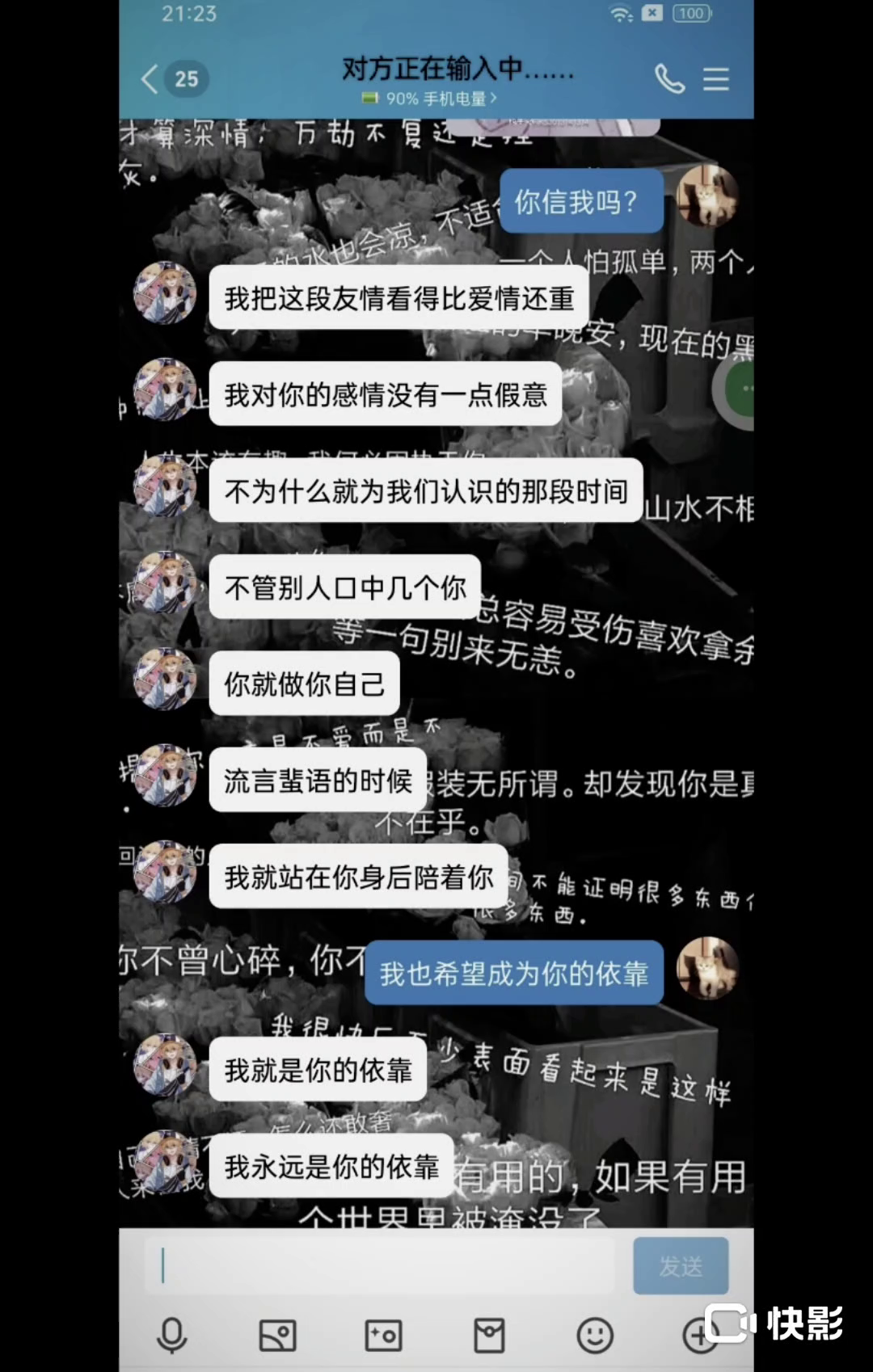Image resolution: width=873 pixels, height=1372 pixels.
Task: Start a voice call
Action: pyautogui.click(x=669, y=79)
